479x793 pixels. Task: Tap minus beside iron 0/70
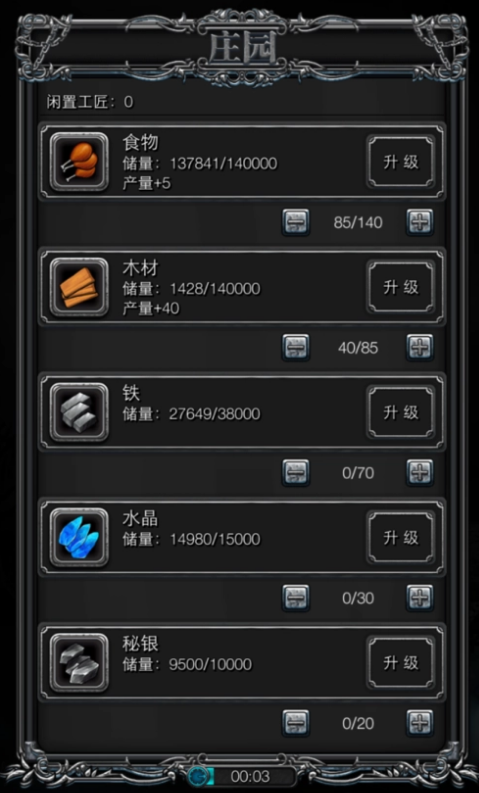tap(295, 472)
